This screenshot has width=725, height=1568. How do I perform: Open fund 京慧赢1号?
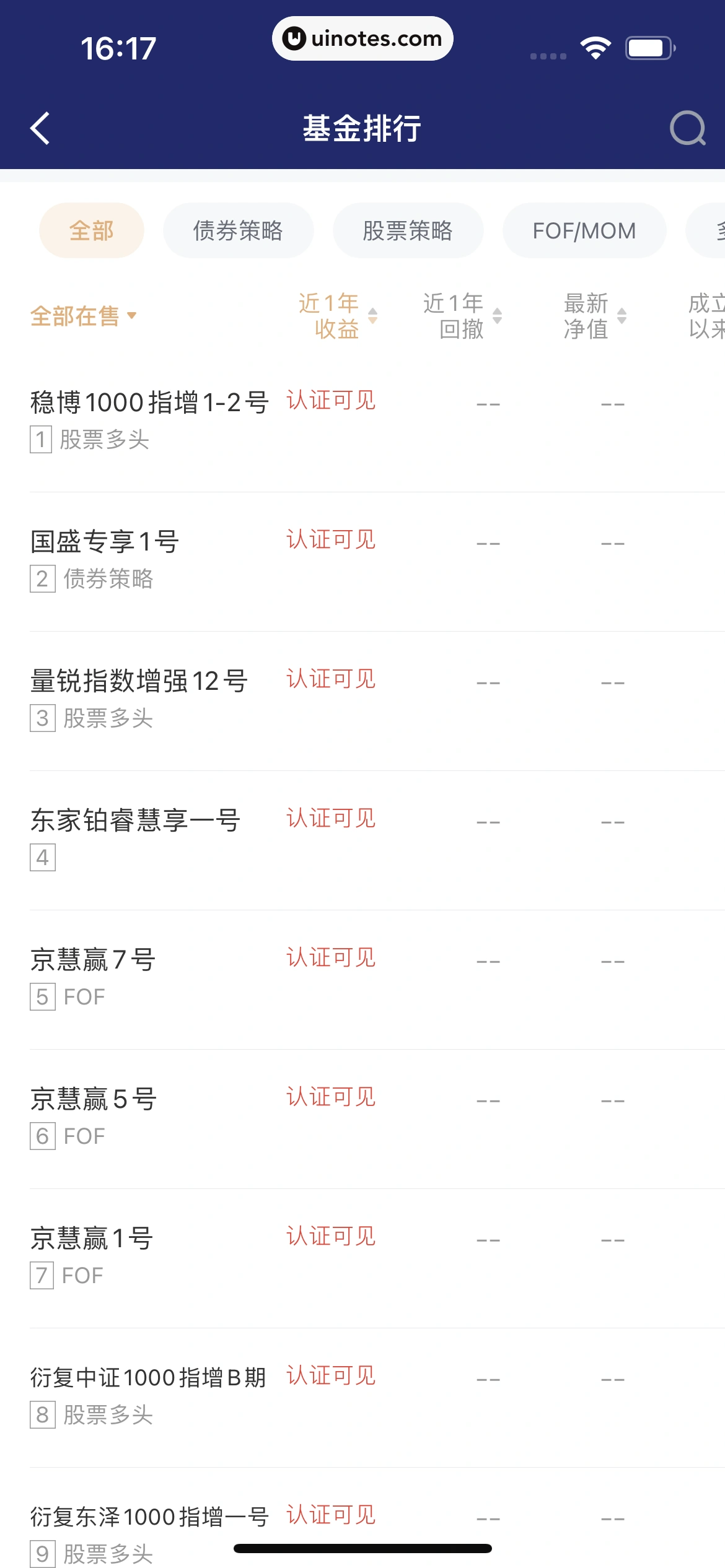(92, 1239)
